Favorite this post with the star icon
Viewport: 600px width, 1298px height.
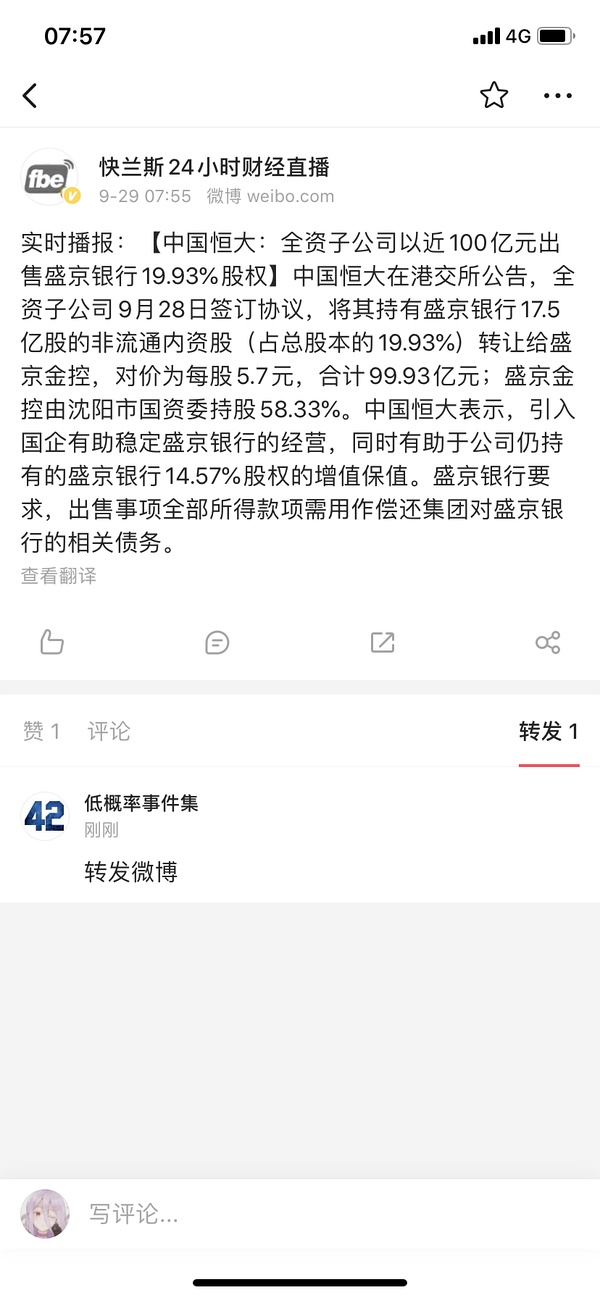pyautogui.click(x=494, y=96)
